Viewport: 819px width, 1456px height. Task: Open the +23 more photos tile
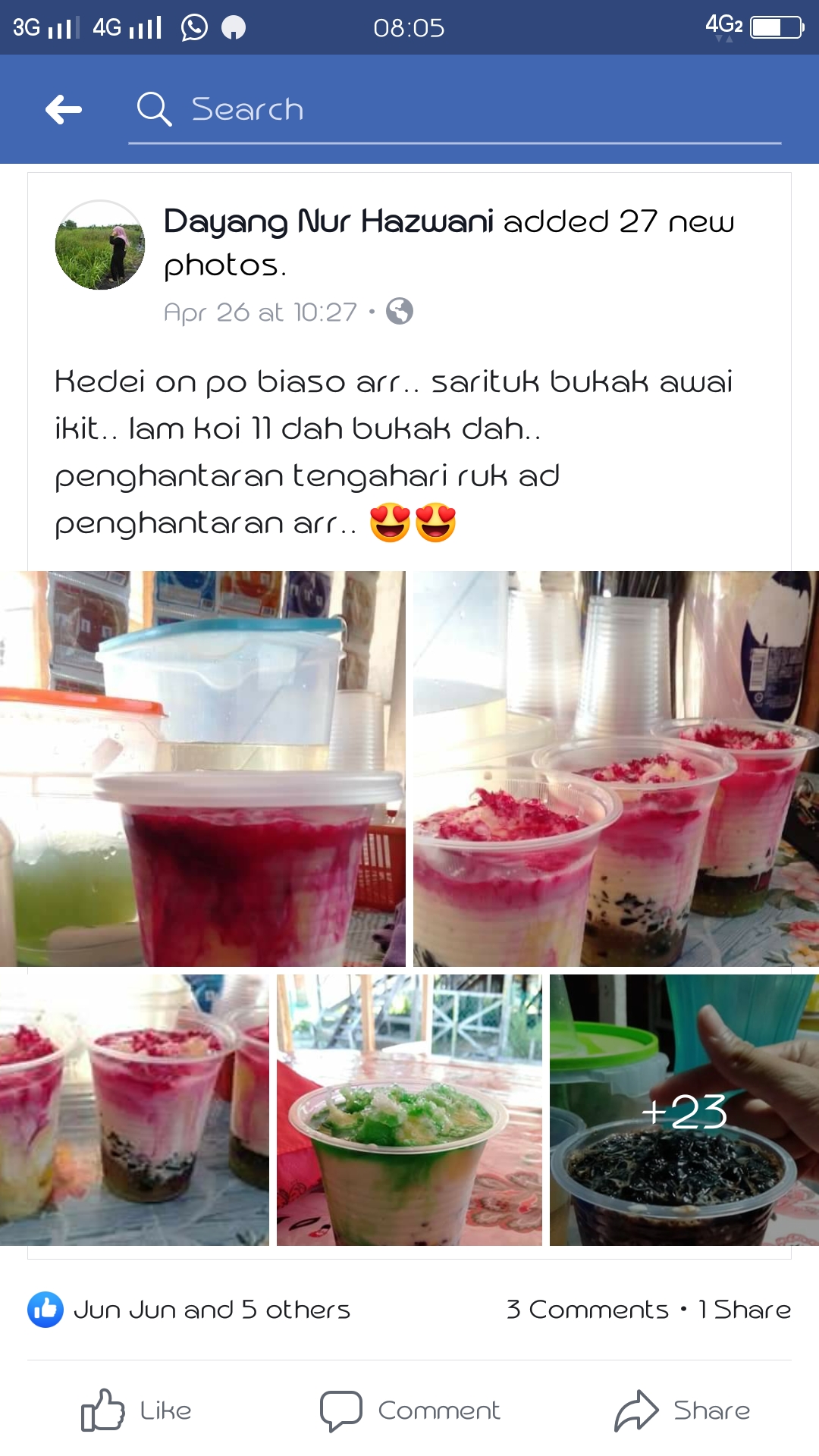[684, 1109]
